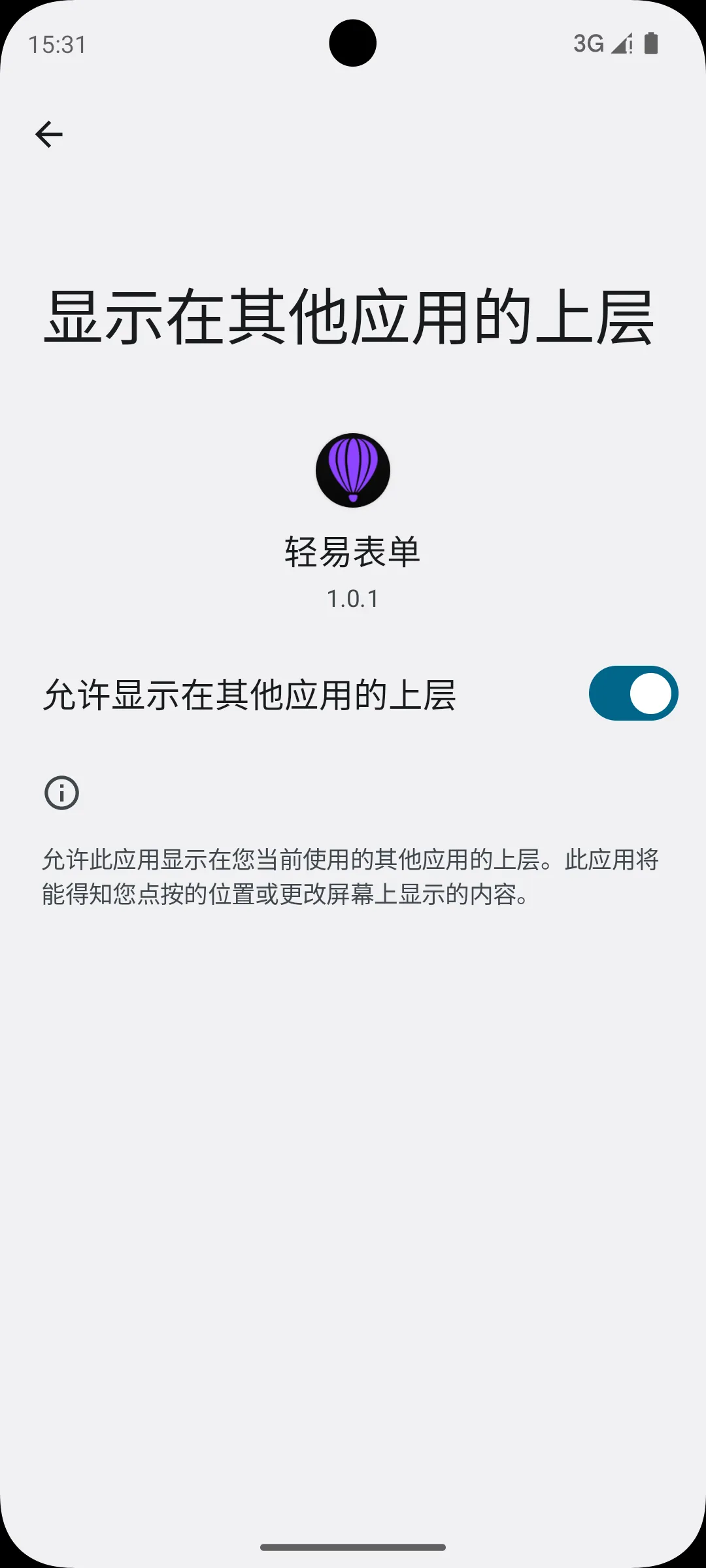This screenshot has width=706, height=1568.
Task: Tap the info circle icon
Action: click(61, 792)
